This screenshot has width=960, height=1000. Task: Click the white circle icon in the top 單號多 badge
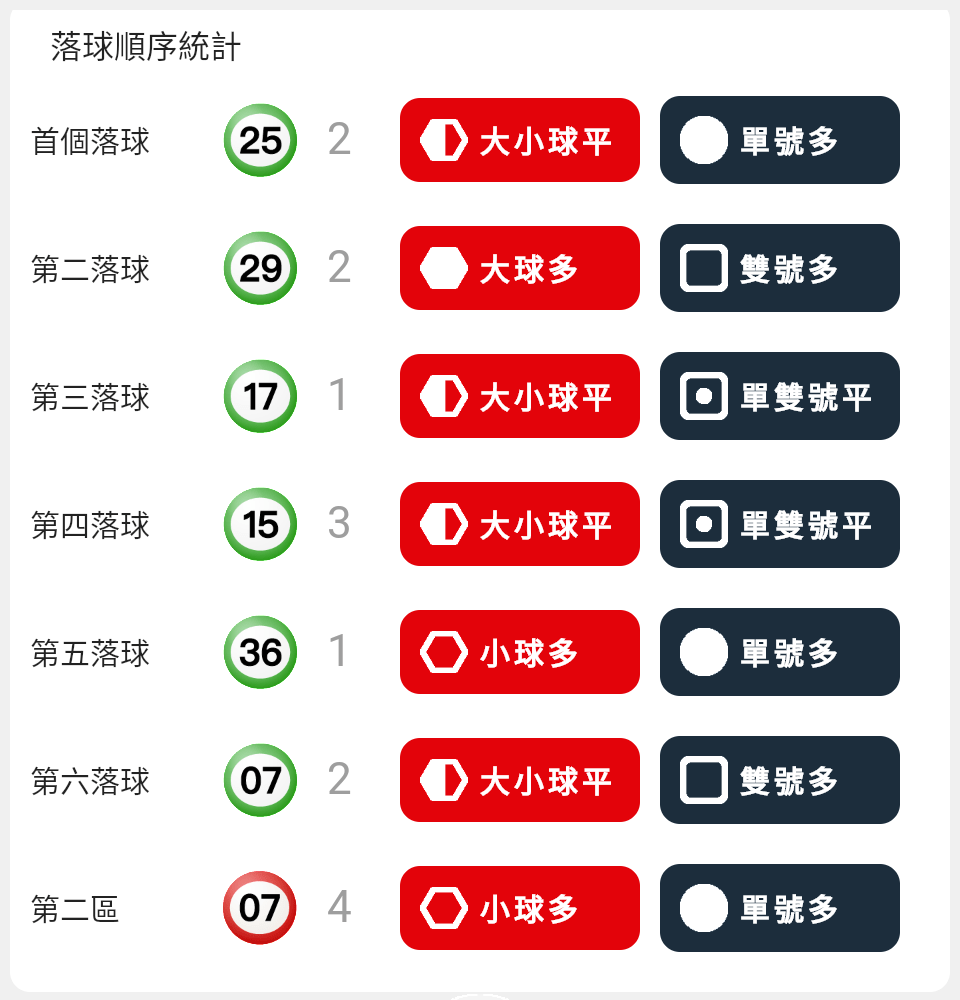coord(704,140)
